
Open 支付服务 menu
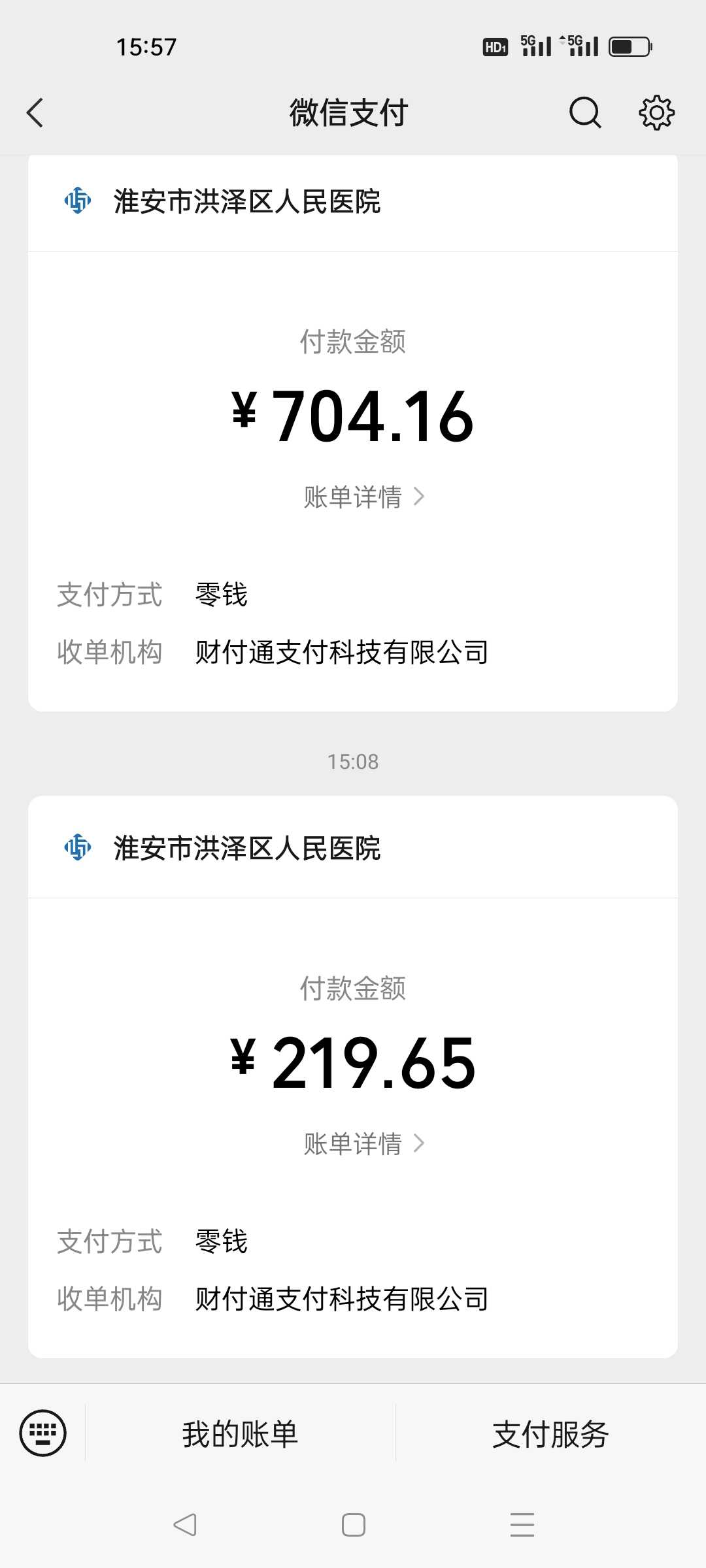[550, 1434]
